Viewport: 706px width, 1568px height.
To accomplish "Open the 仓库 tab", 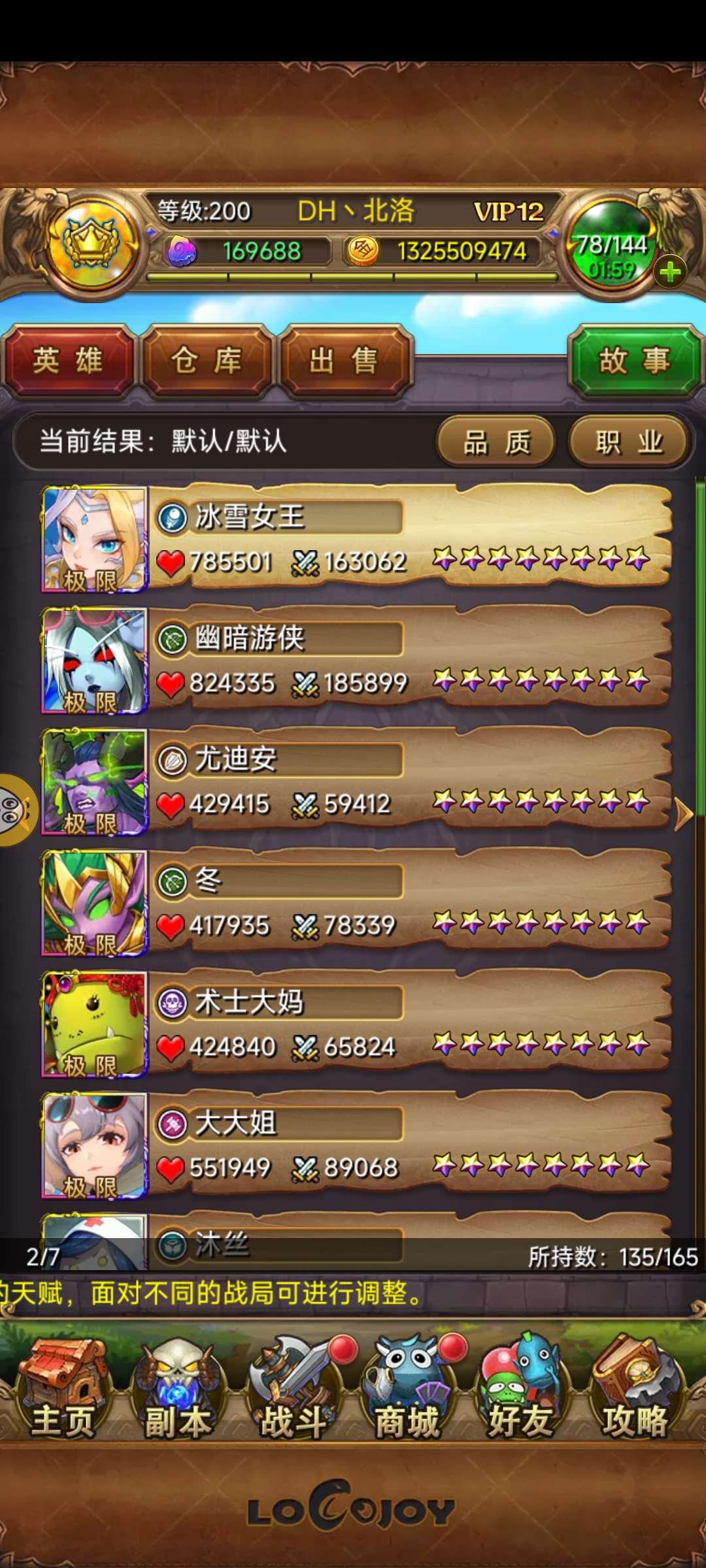I will click(207, 361).
